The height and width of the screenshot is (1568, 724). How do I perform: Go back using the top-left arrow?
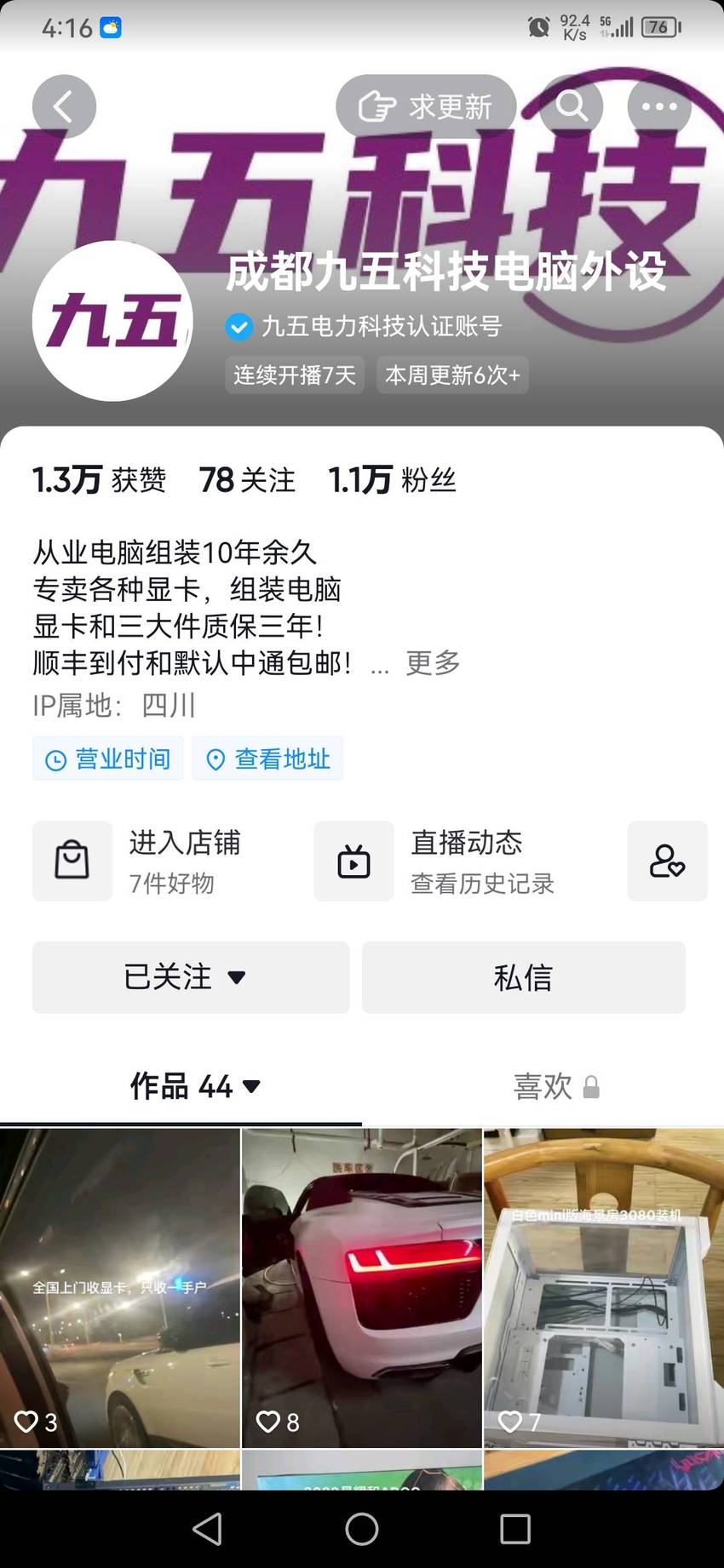coord(64,106)
